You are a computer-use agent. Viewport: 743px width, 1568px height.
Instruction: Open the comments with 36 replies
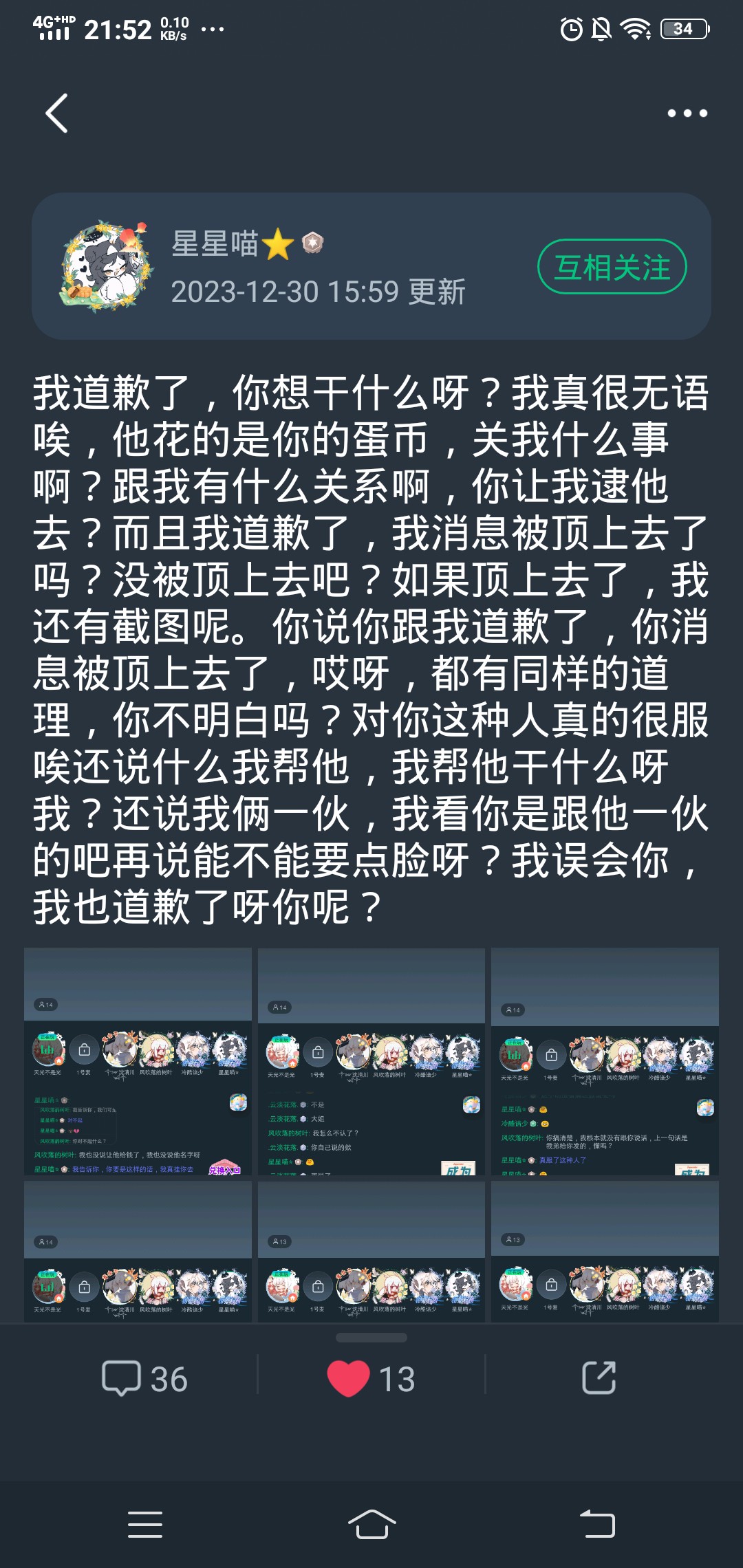(x=144, y=1378)
